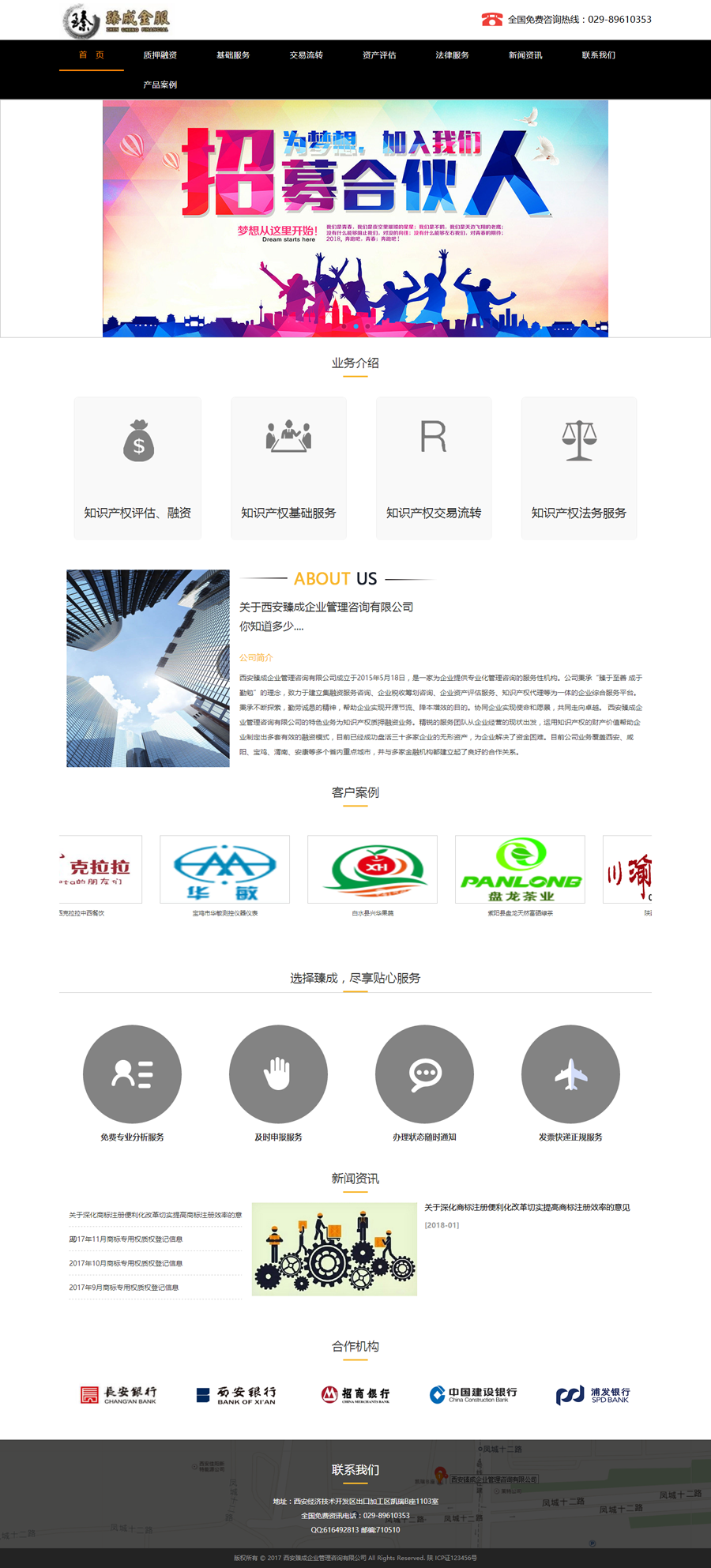The height and width of the screenshot is (1568, 711).
Task: View the 盘龙茶业 customer case
Action: 520,869
